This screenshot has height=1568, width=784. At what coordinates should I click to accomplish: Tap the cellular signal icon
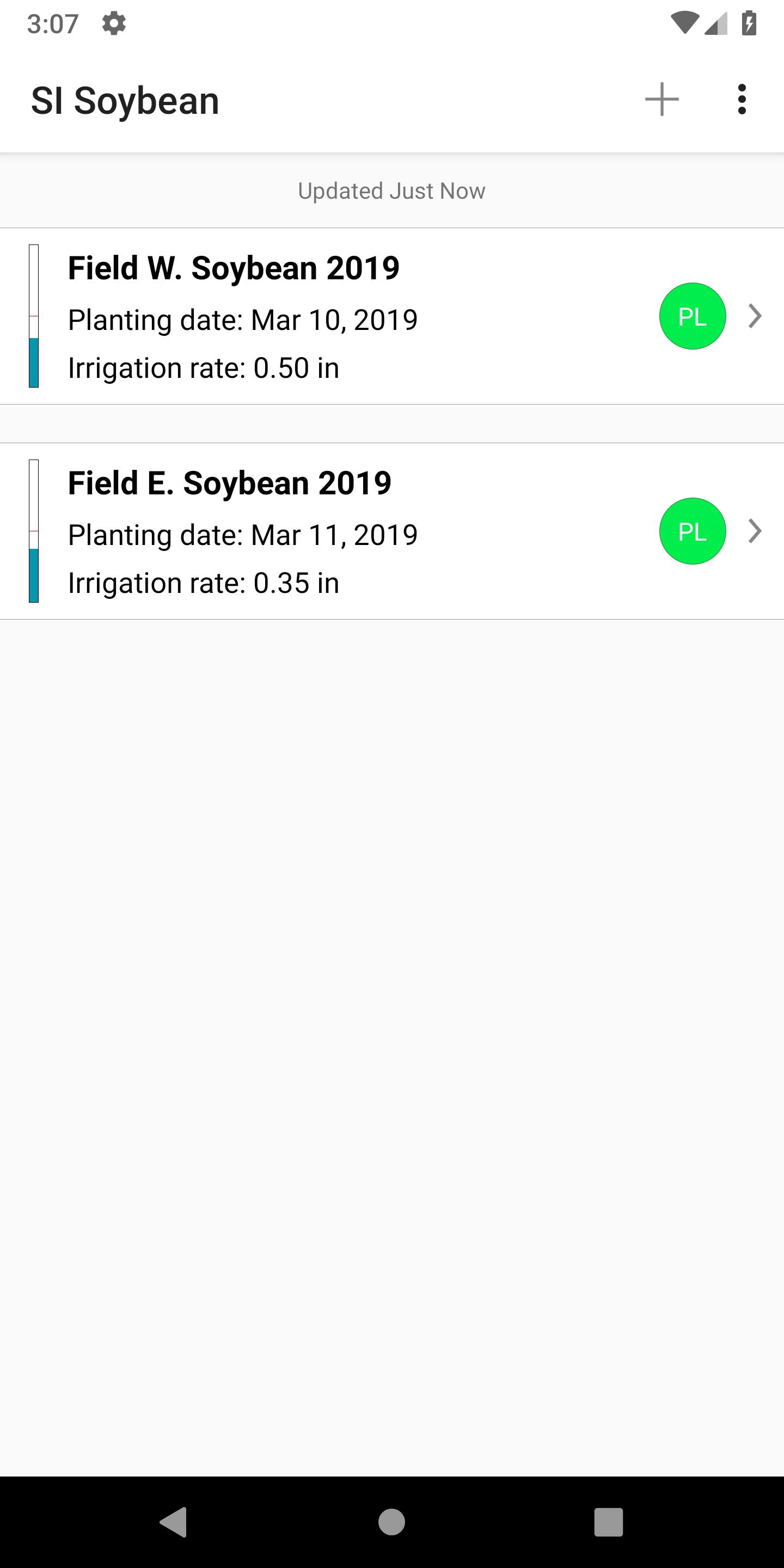click(716, 23)
